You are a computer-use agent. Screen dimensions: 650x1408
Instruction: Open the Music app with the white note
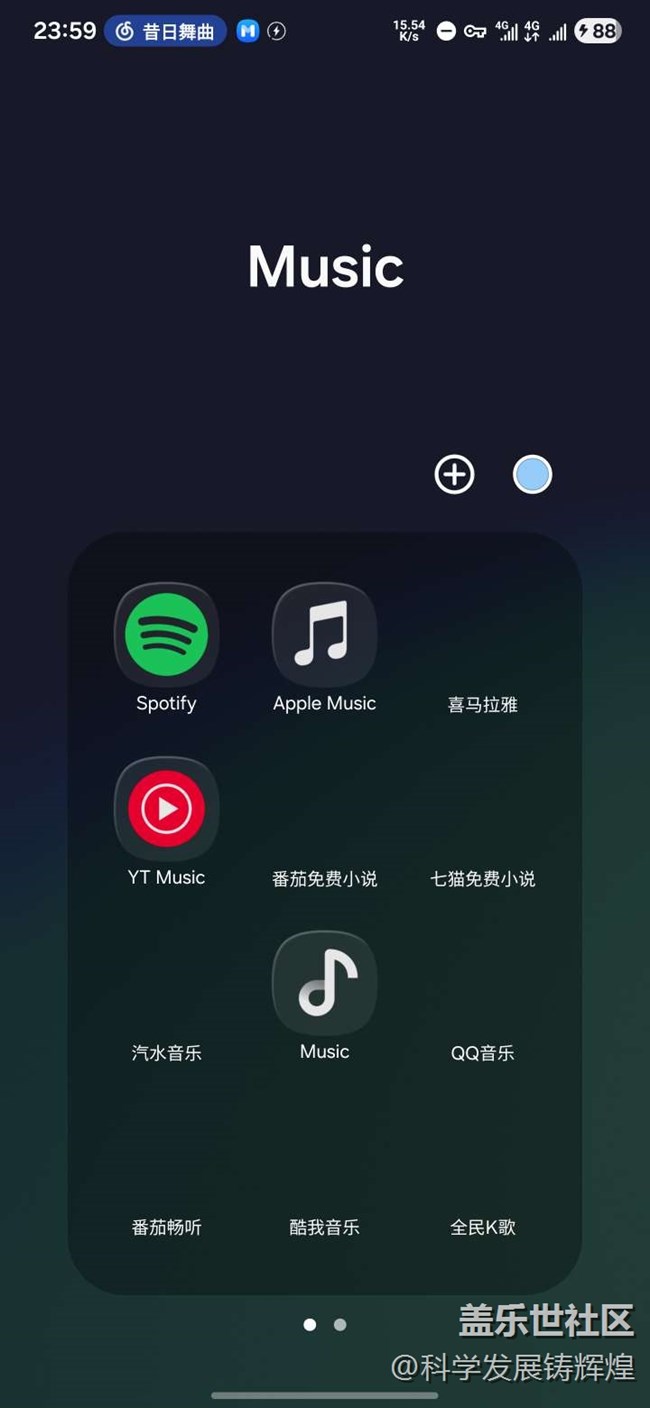point(325,984)
